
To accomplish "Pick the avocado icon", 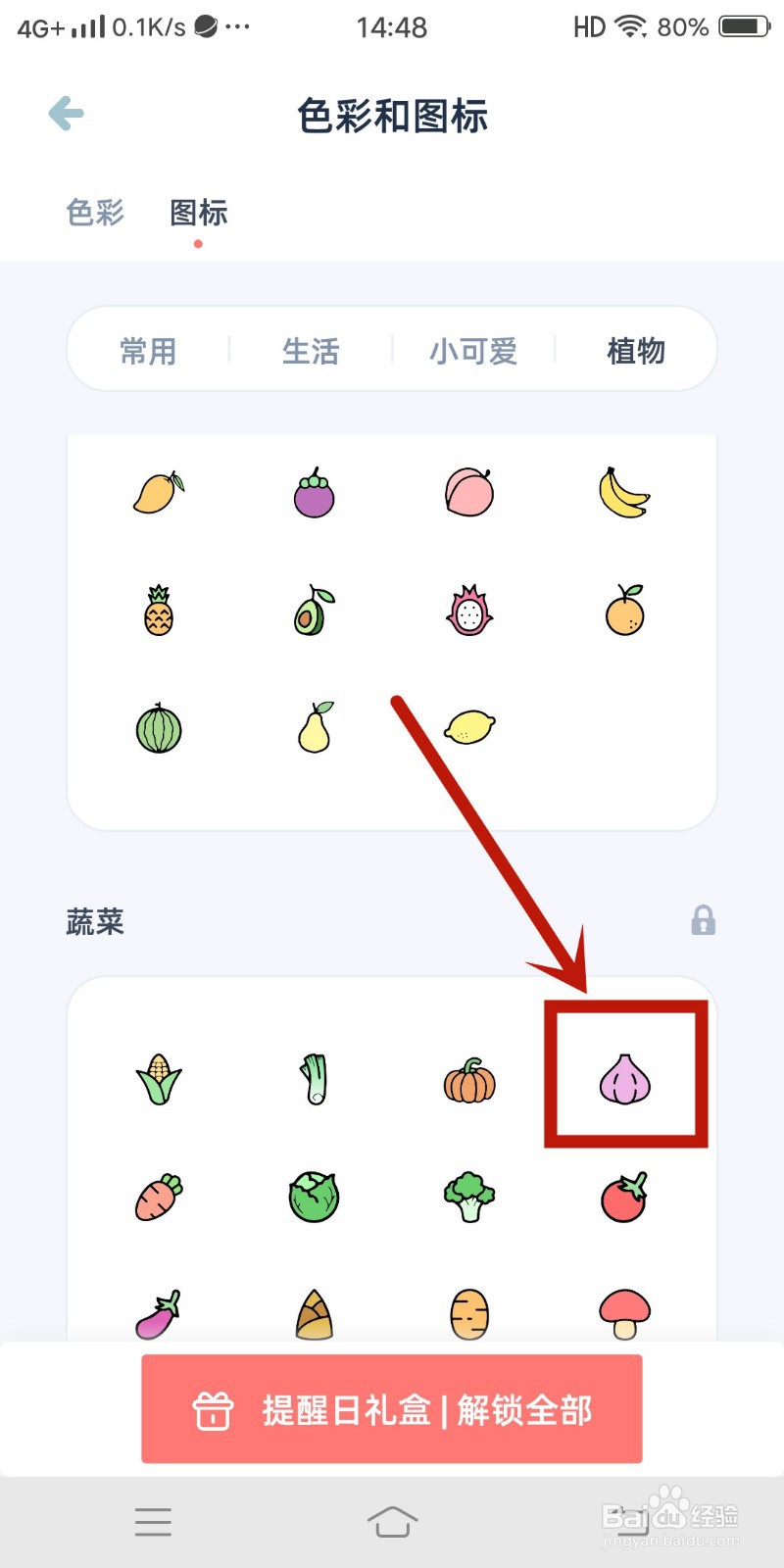I will click(312, 610).
